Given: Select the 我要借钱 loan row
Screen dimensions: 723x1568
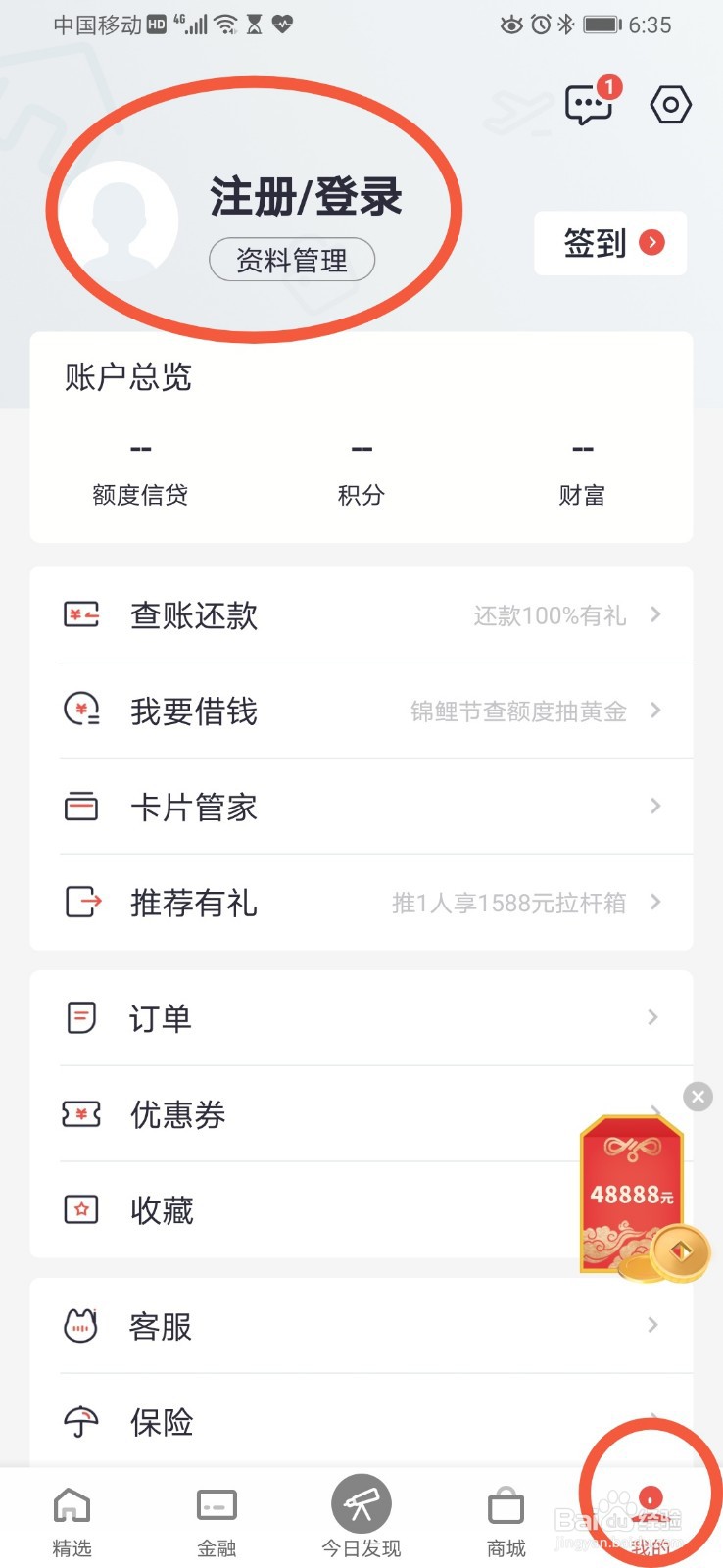Looking at the screenshot, I should click(361, 710).
